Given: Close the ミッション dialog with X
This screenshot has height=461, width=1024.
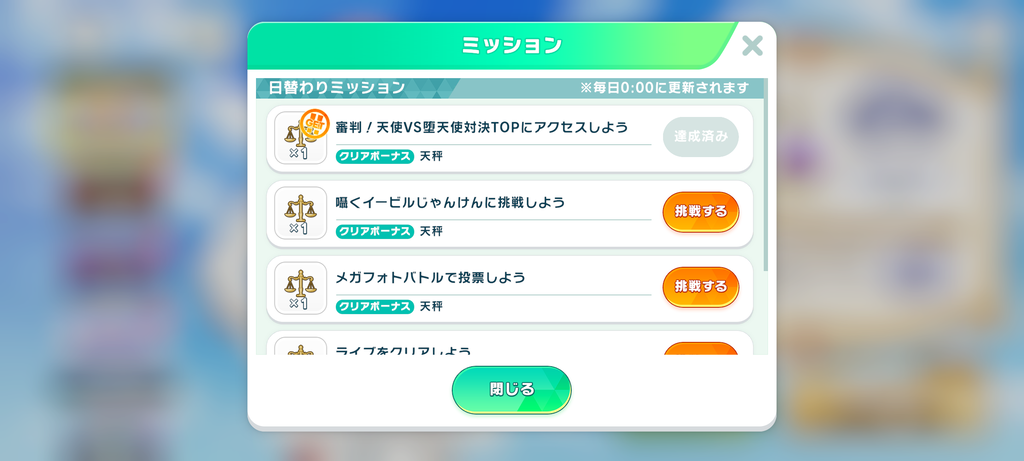Looking at the screenshot, I should [752, 46].
